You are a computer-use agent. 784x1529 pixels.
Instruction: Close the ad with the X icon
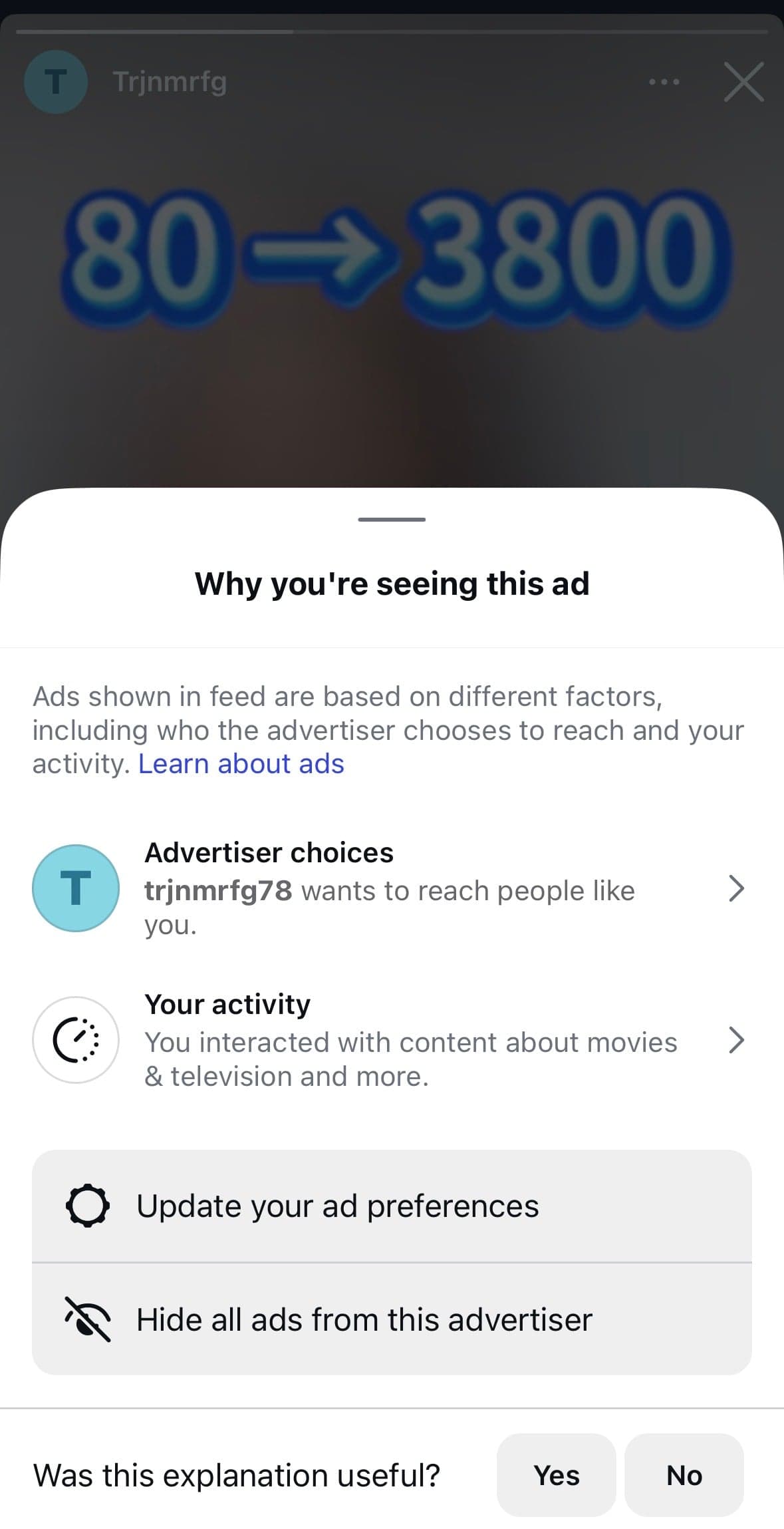point(743,82)
